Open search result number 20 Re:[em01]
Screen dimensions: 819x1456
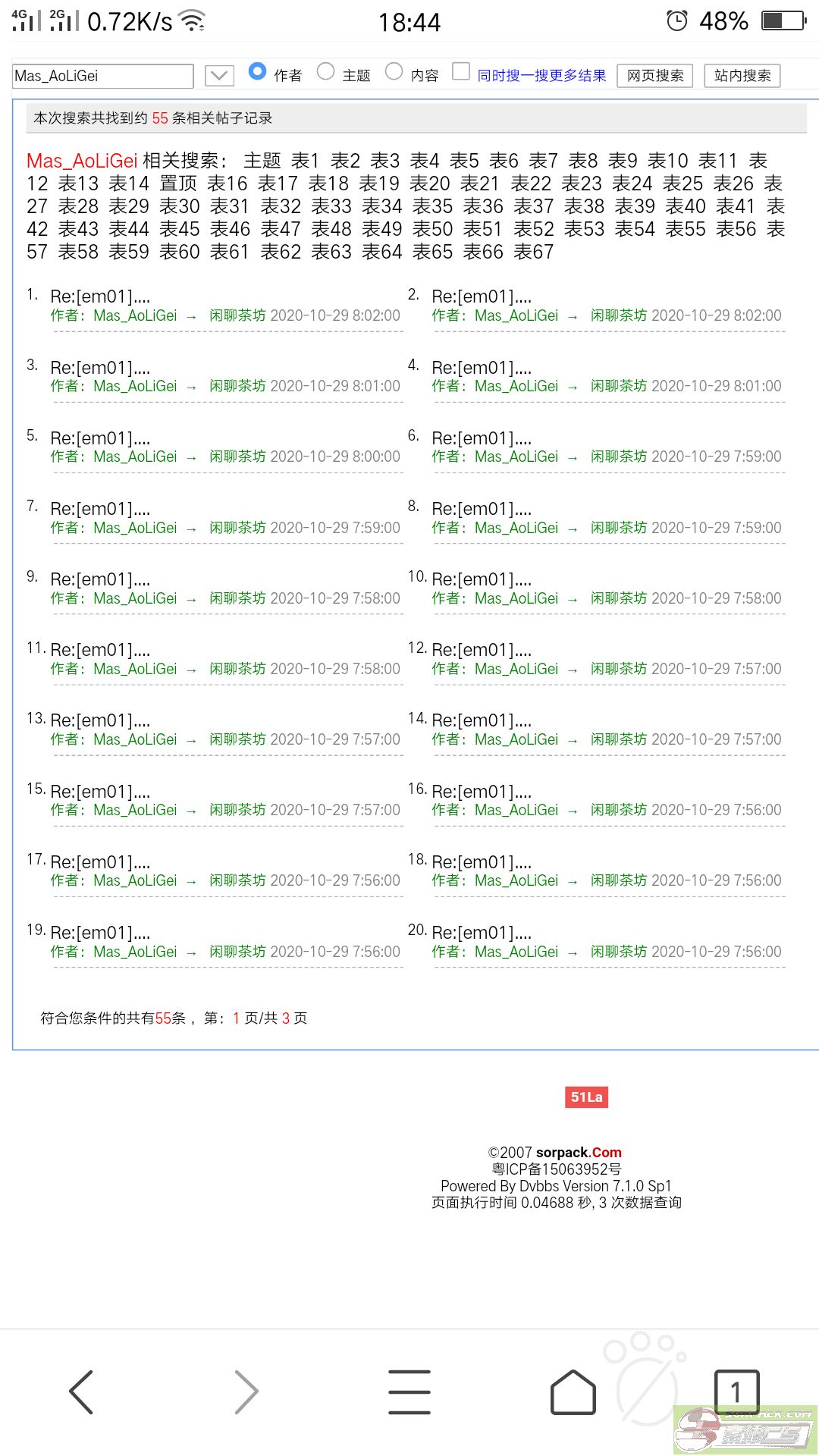click(482, 933)
